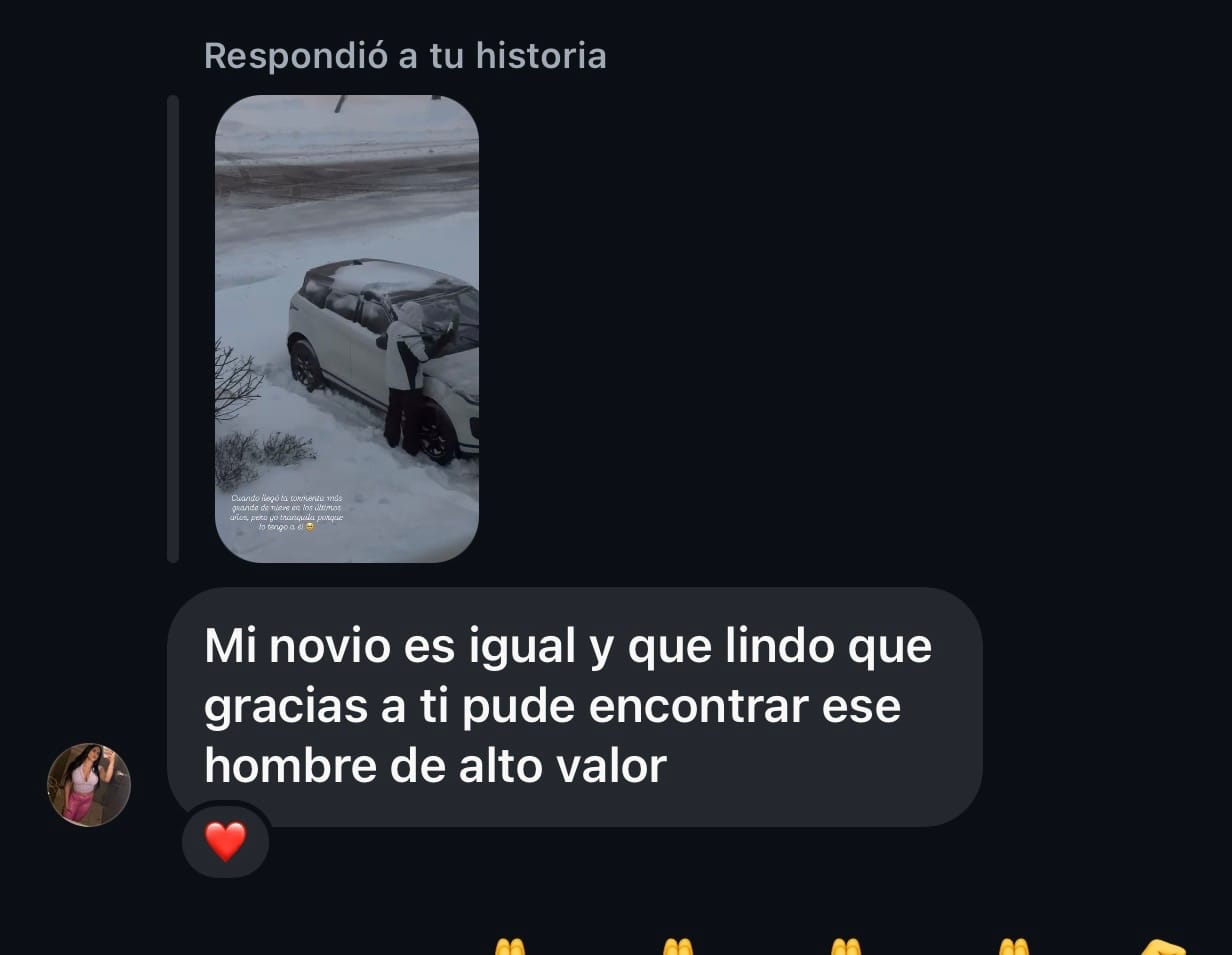View the heart reaction on the message

pos(225,841)
